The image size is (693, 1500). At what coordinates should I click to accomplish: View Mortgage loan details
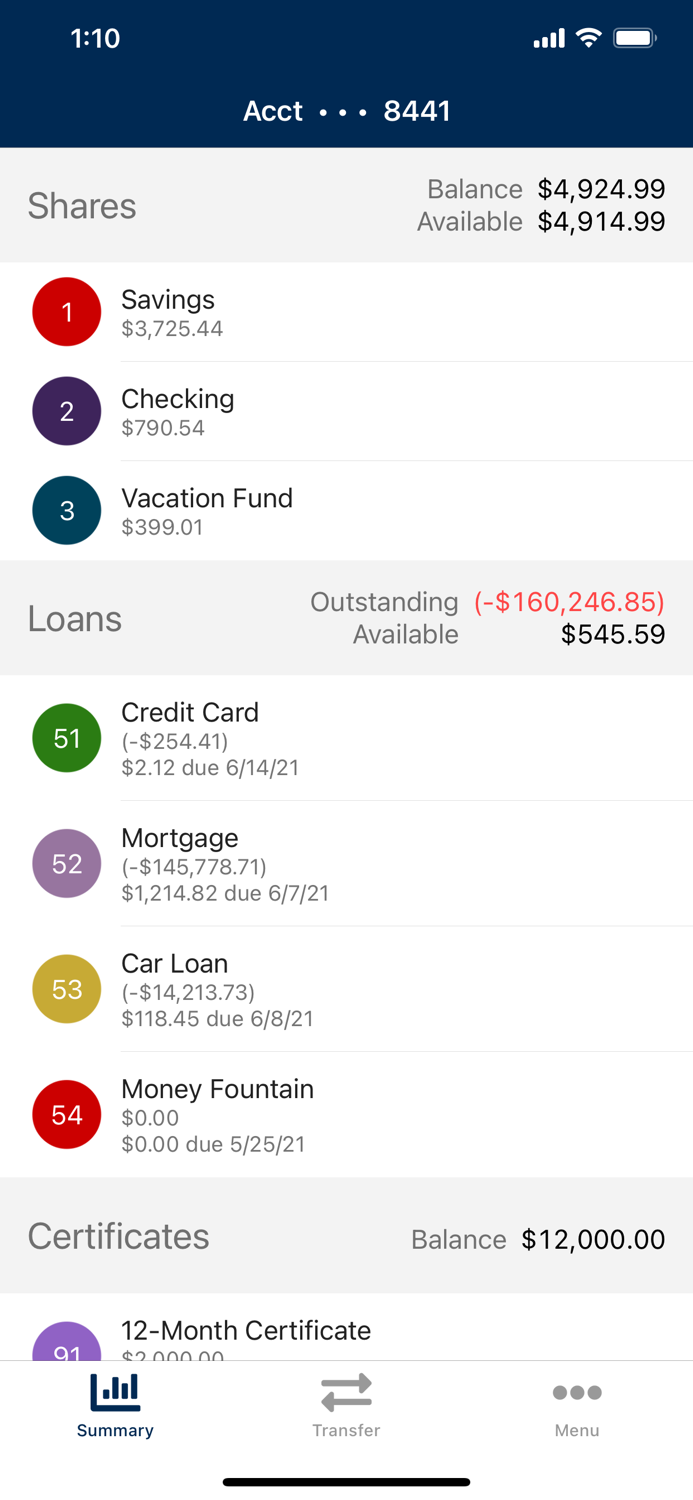(x=346, y=864)
